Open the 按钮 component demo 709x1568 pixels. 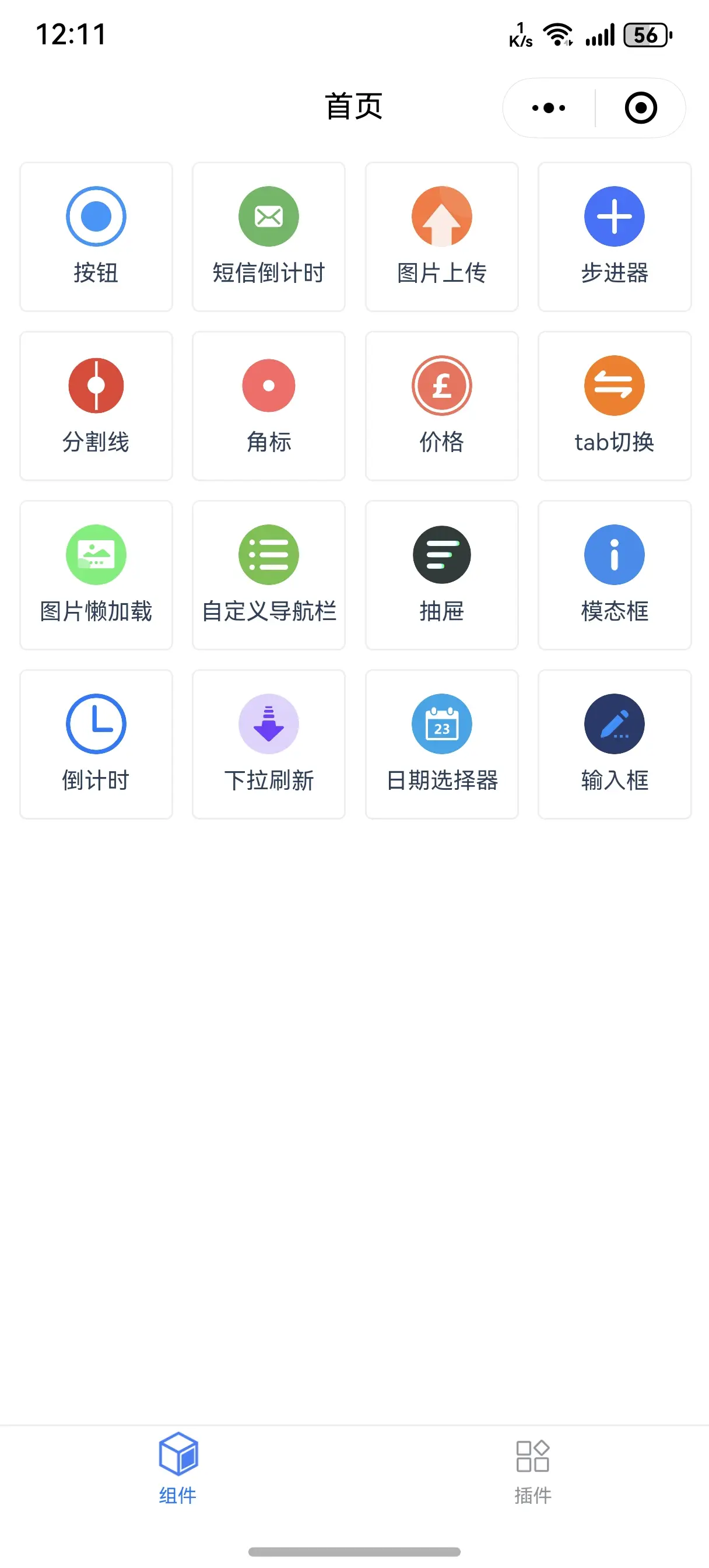(x=96, y=237)
